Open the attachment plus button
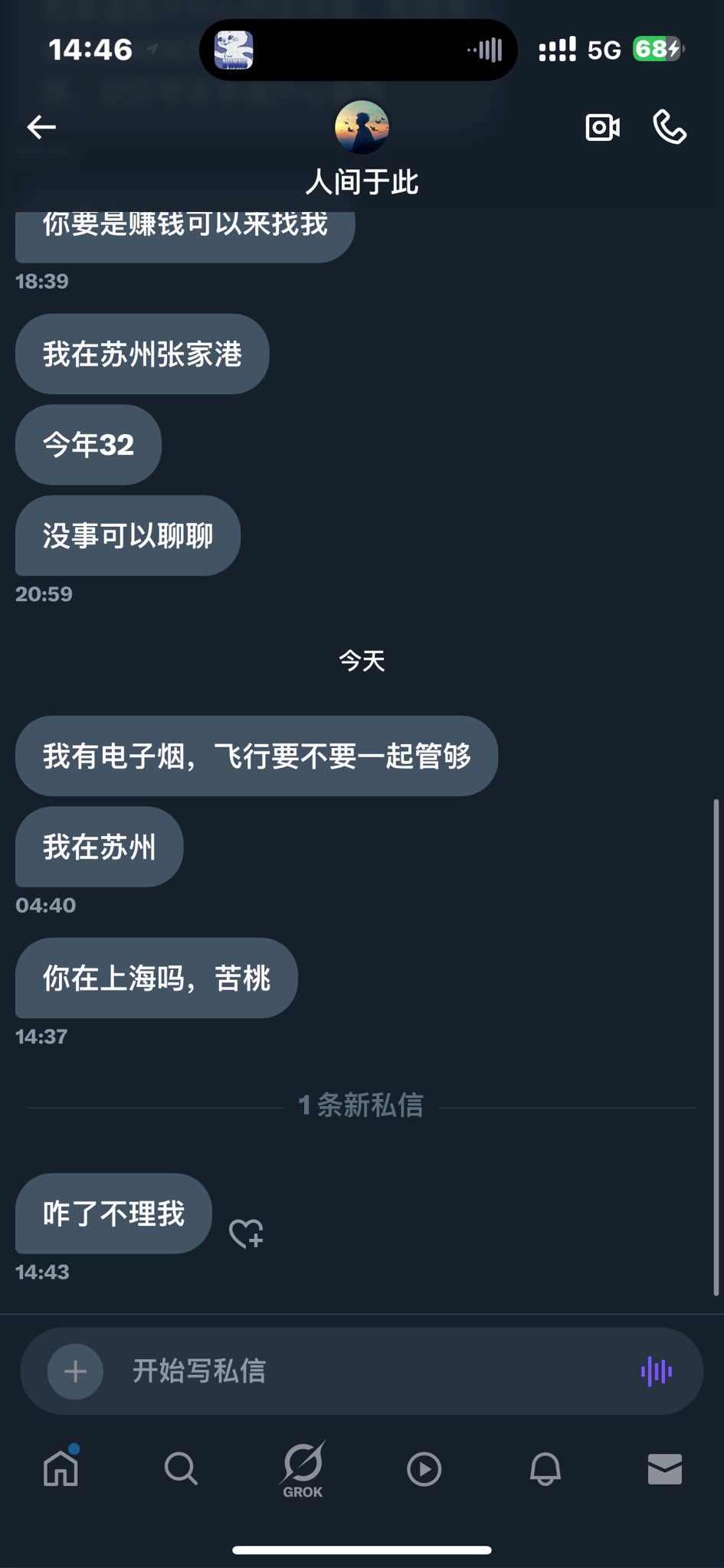724x1568 pixels. pos(75,1371)
